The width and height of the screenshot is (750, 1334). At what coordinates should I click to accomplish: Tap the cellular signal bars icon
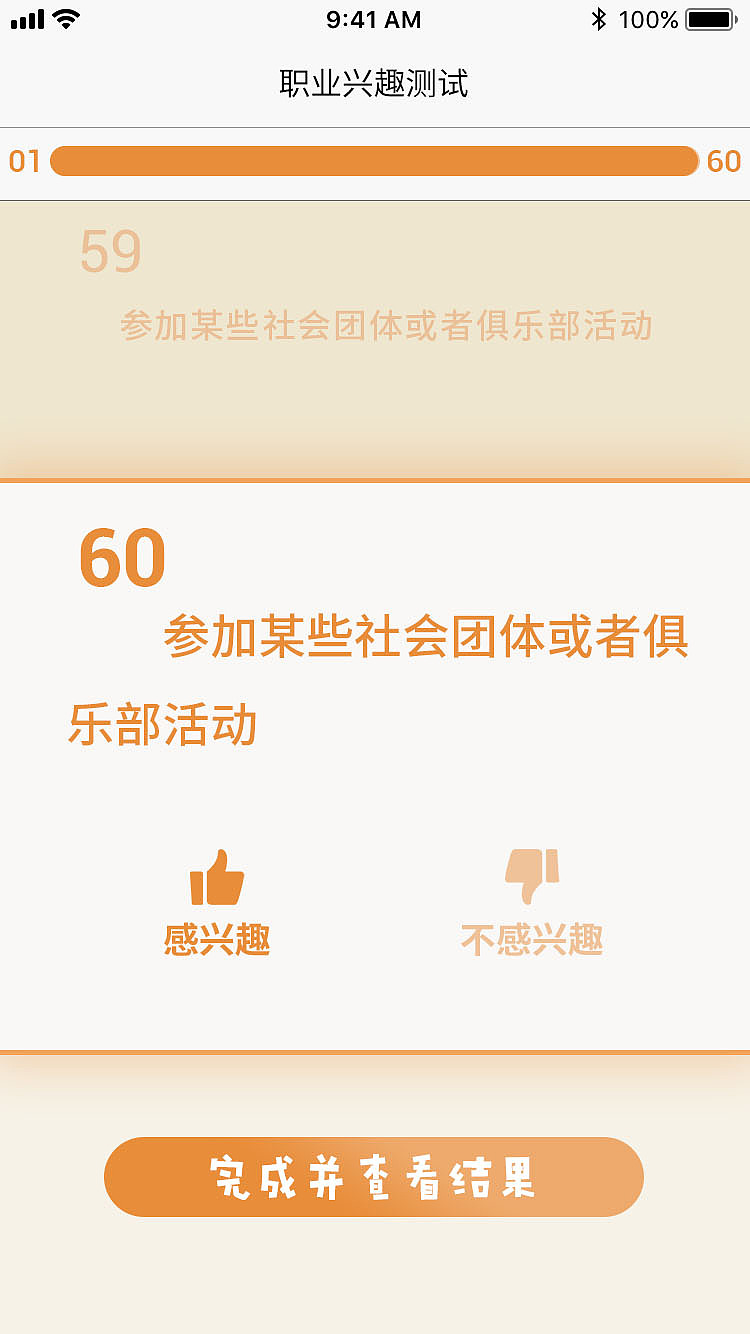click(x=24, y=18)
